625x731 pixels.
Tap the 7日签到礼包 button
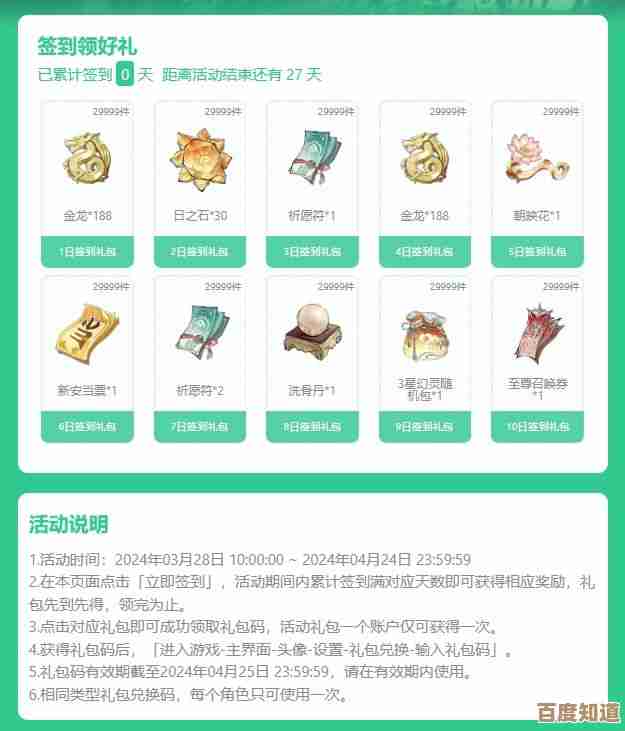point(200,427)
